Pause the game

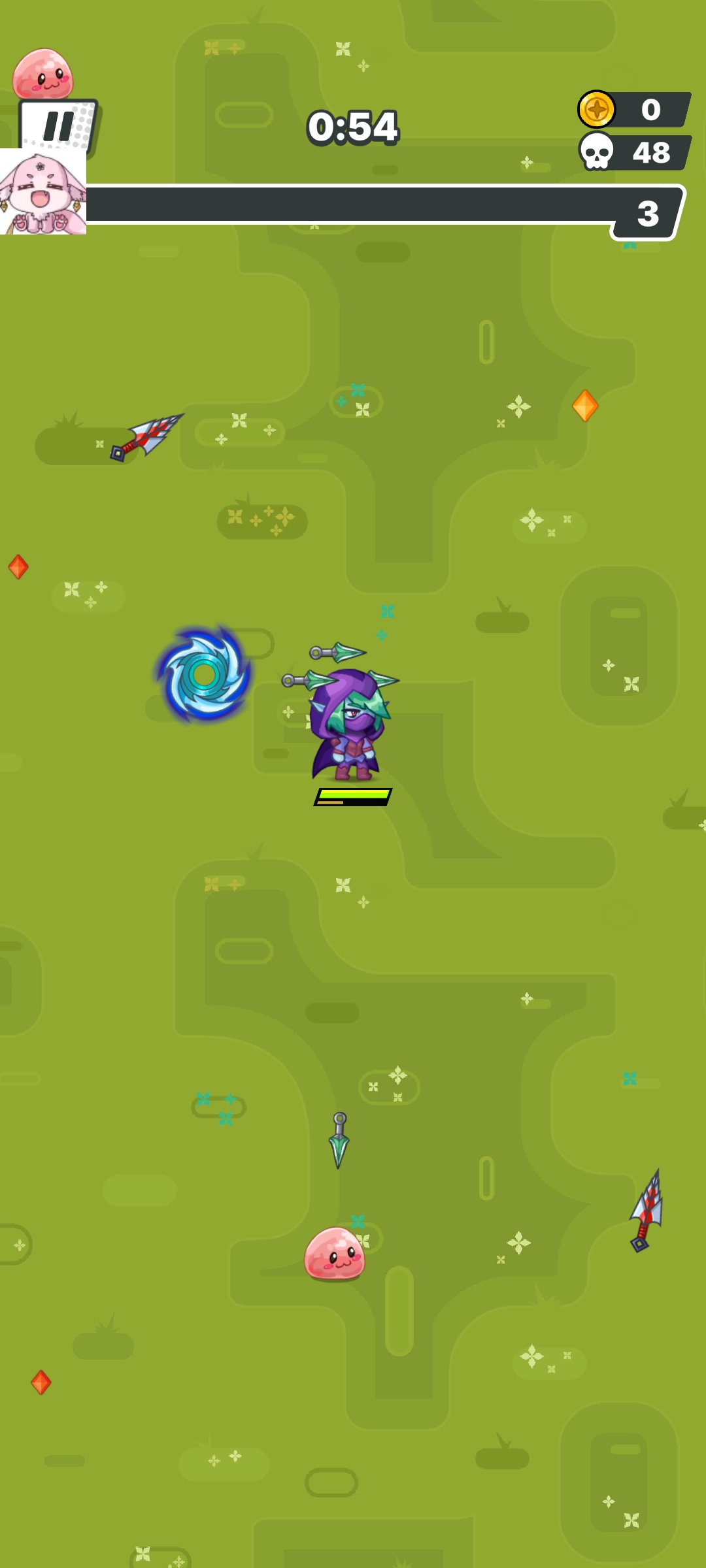tap(58, 125)
